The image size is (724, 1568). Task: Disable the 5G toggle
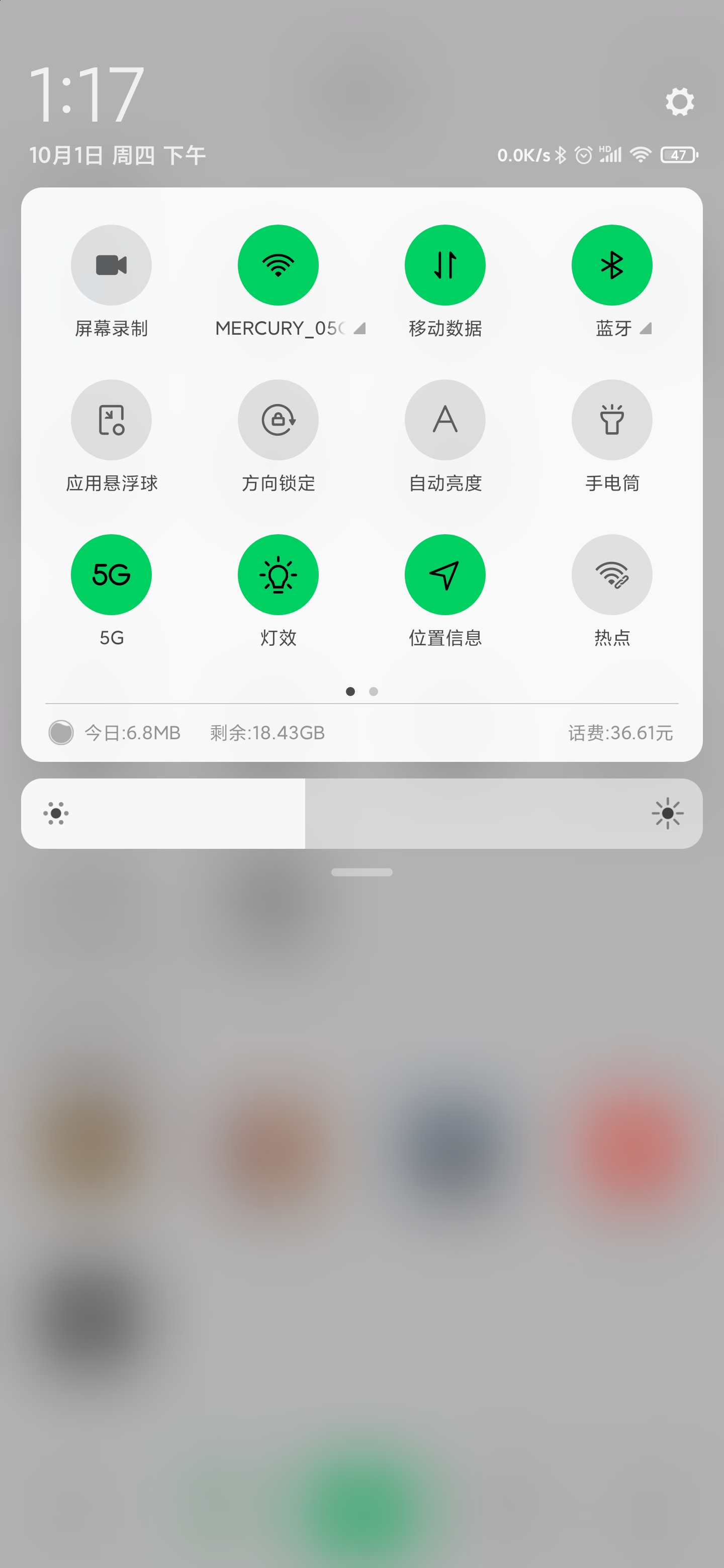click(112, 574)
